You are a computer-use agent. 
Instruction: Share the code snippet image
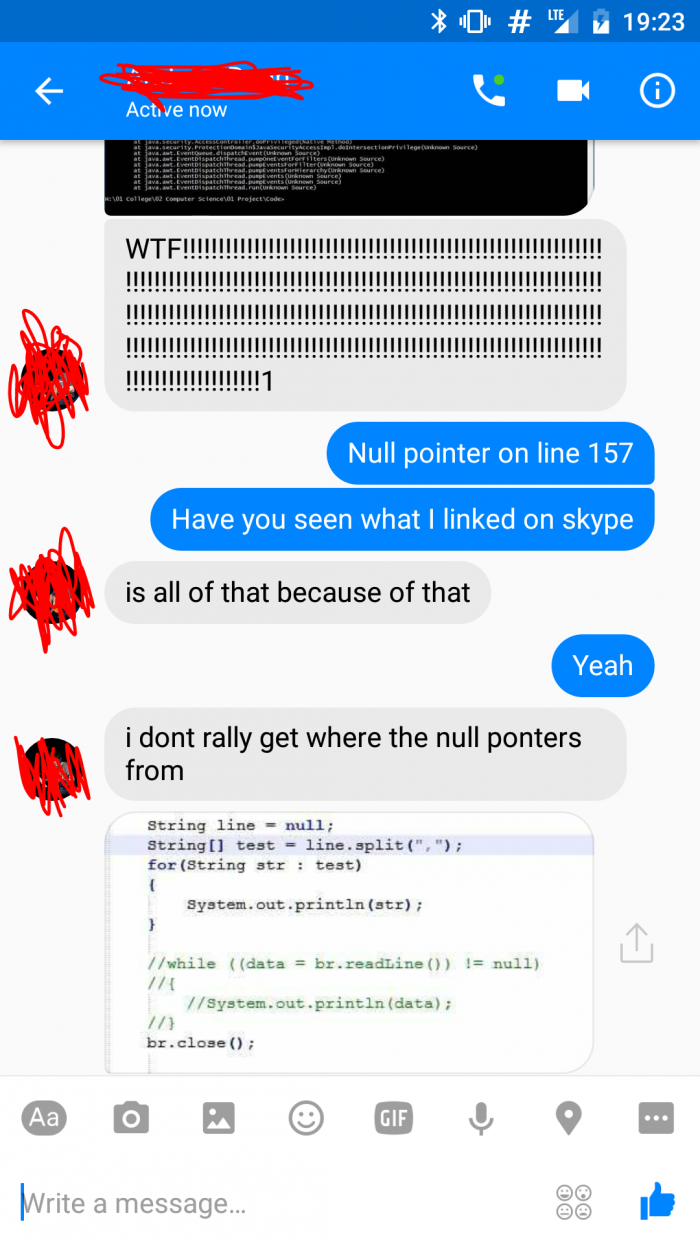(636, 942)
